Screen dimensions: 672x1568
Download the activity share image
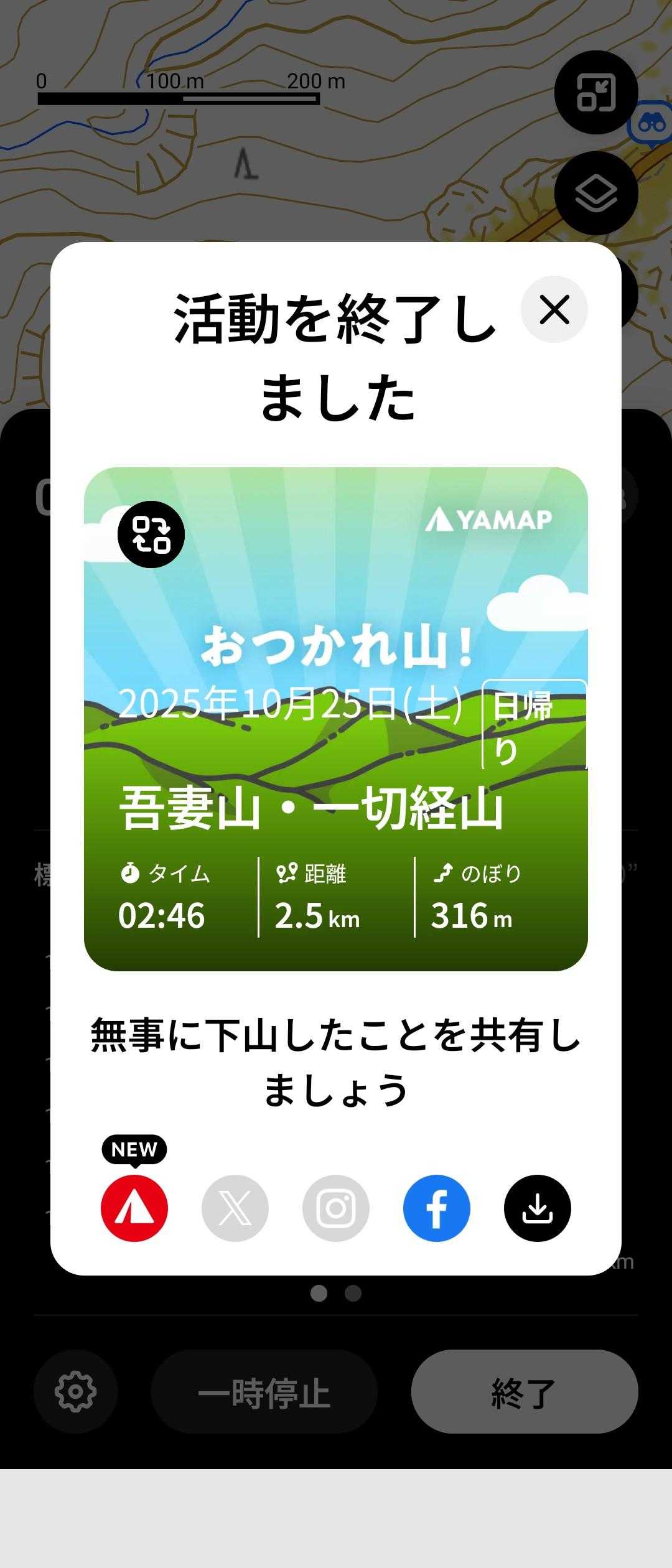pos(538,1208)
